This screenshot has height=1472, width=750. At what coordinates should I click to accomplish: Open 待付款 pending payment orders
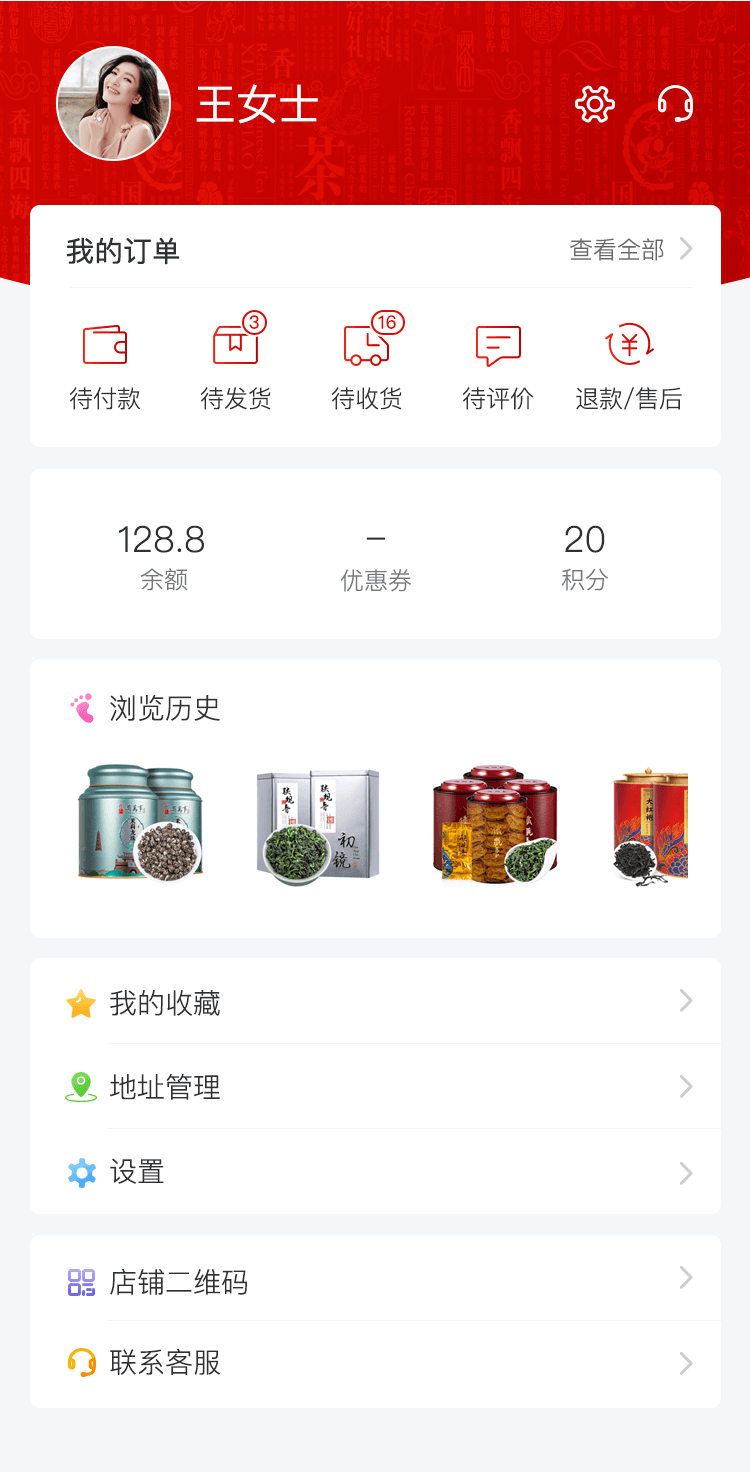[x=105, y=366]
